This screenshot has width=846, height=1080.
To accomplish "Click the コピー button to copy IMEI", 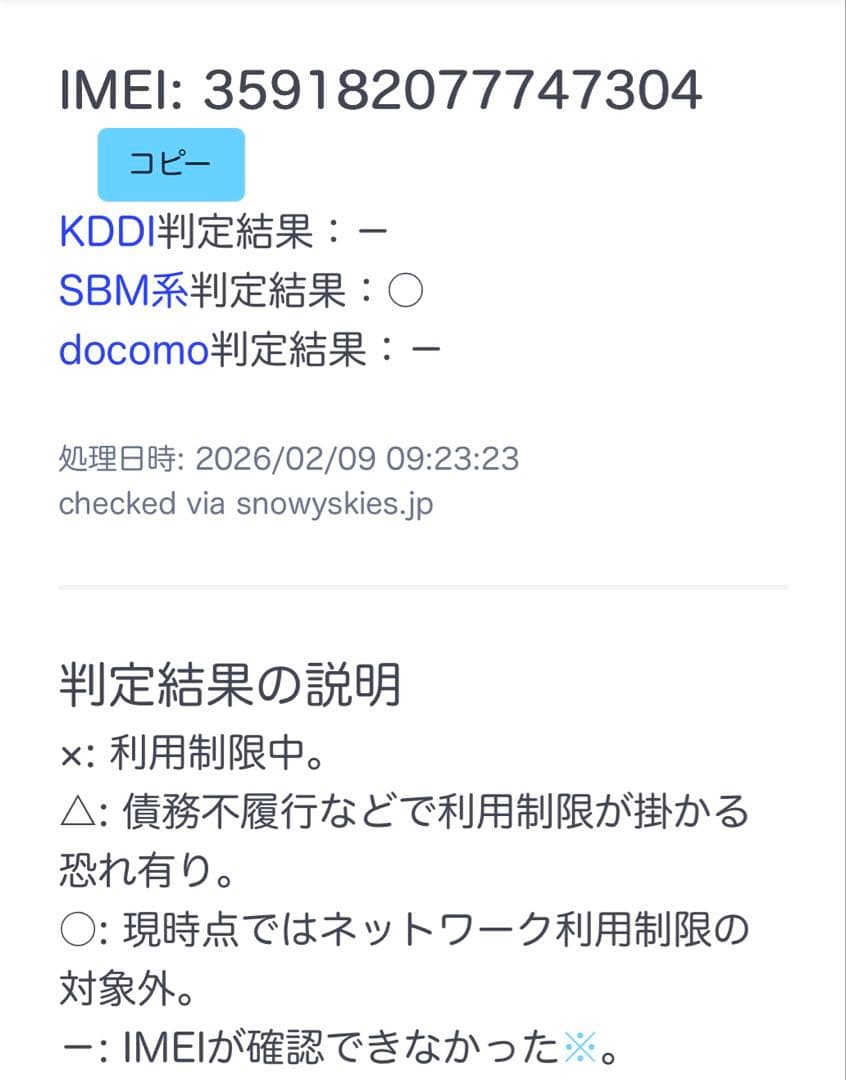I will pyautogui.click(x=169, y=165).
